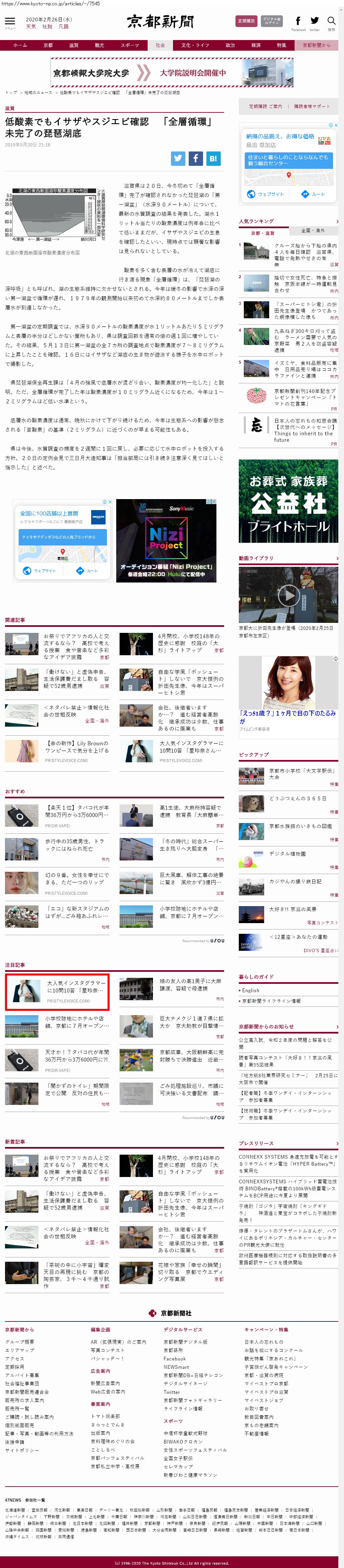Share this article on Twitter
344x1568 pixels.
(x=178, y=158)
